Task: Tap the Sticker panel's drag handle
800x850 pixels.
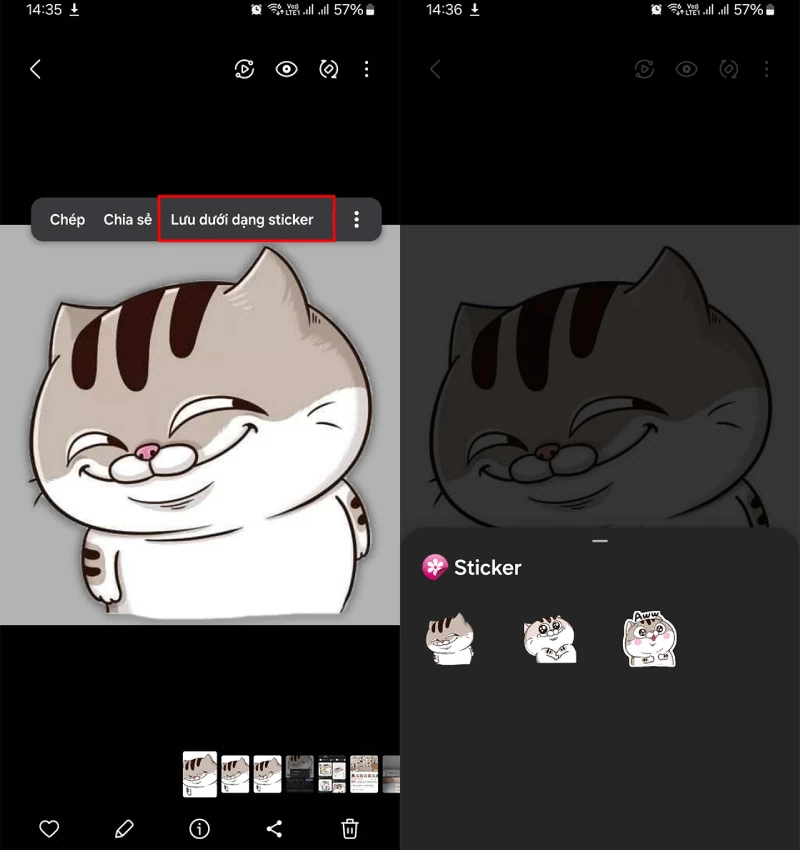Action: pos(600,540)
